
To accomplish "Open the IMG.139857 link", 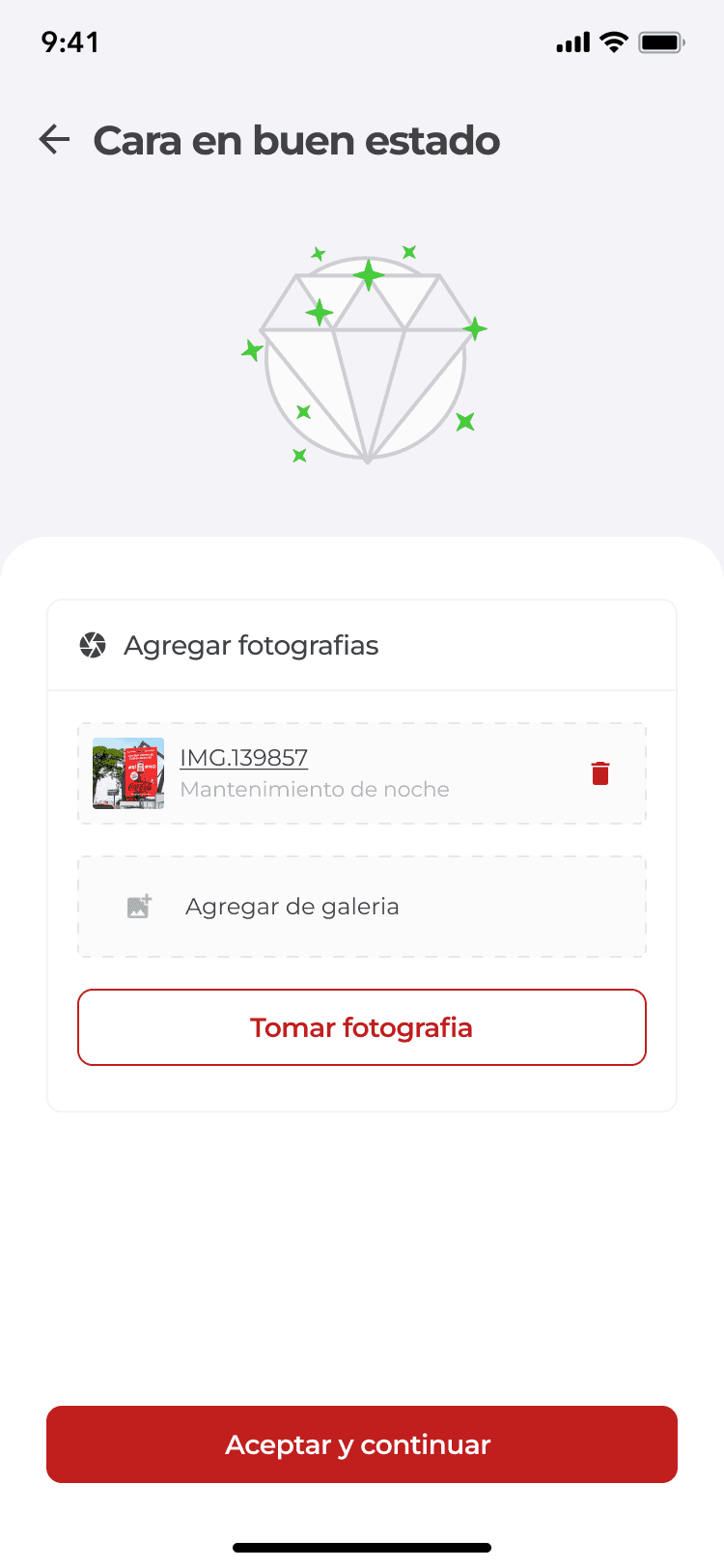I will [x=244, y=758].
